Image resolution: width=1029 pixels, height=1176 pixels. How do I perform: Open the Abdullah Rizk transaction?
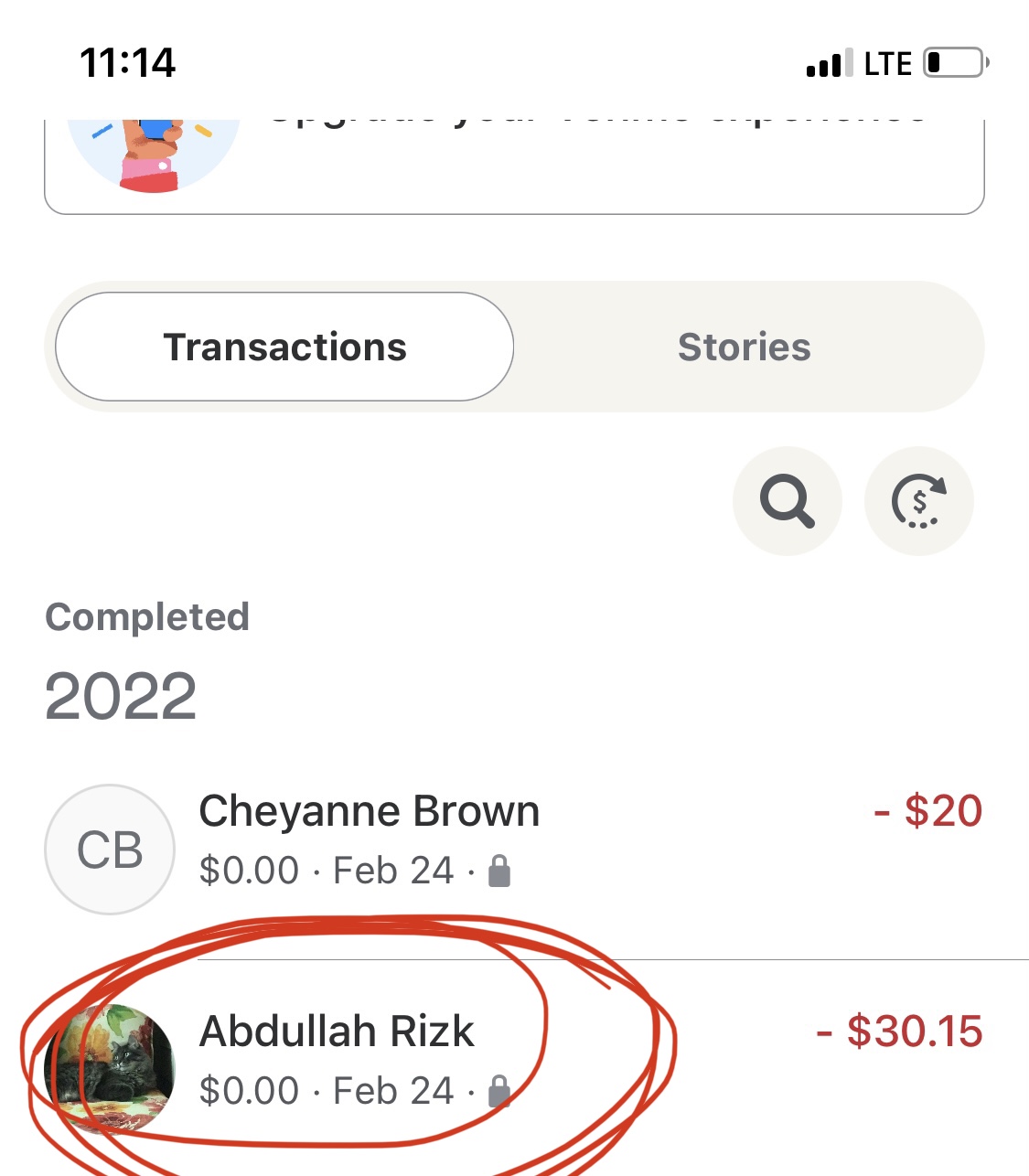pyautogui.click(x=512, y=1061)
